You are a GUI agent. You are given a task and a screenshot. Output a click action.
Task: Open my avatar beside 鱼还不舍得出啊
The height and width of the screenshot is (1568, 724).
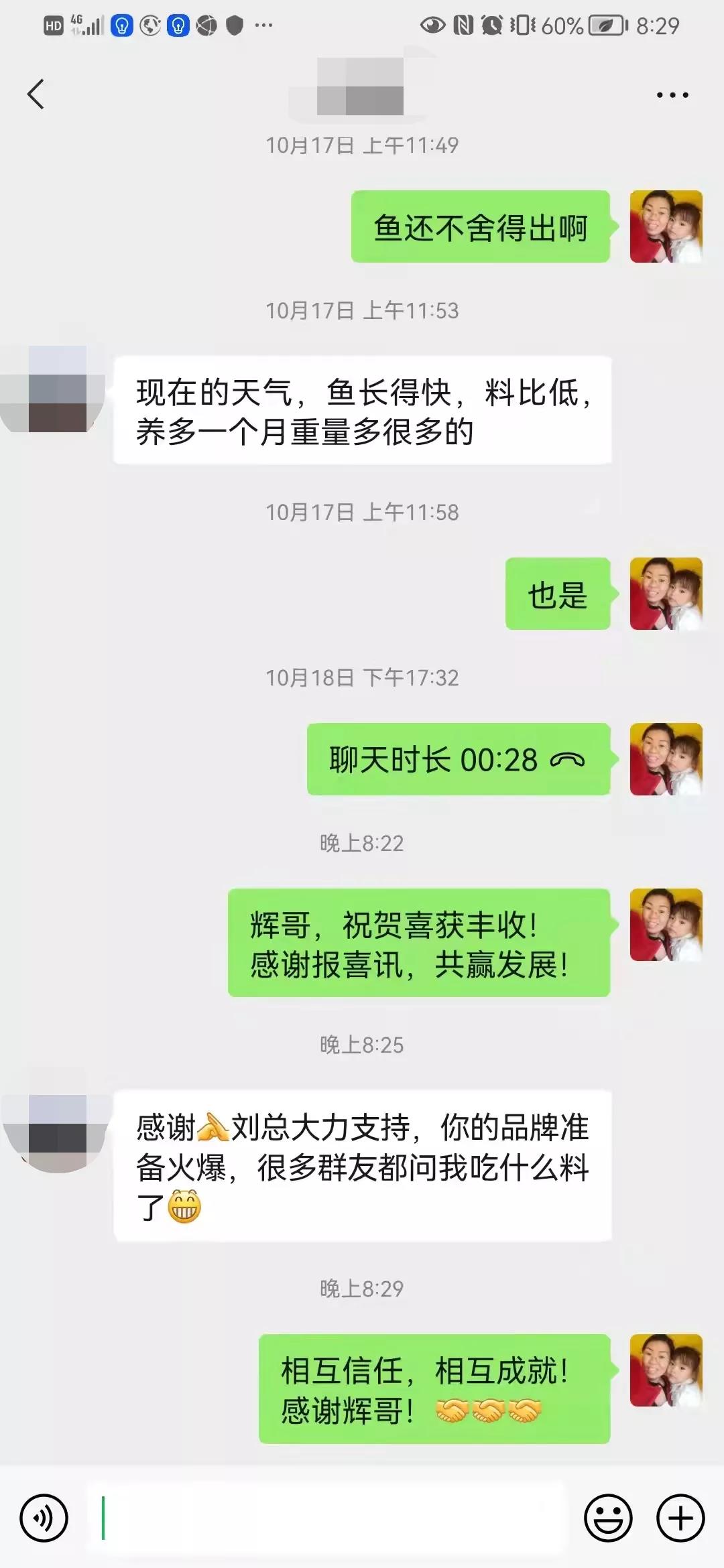(x=666, y=226)
